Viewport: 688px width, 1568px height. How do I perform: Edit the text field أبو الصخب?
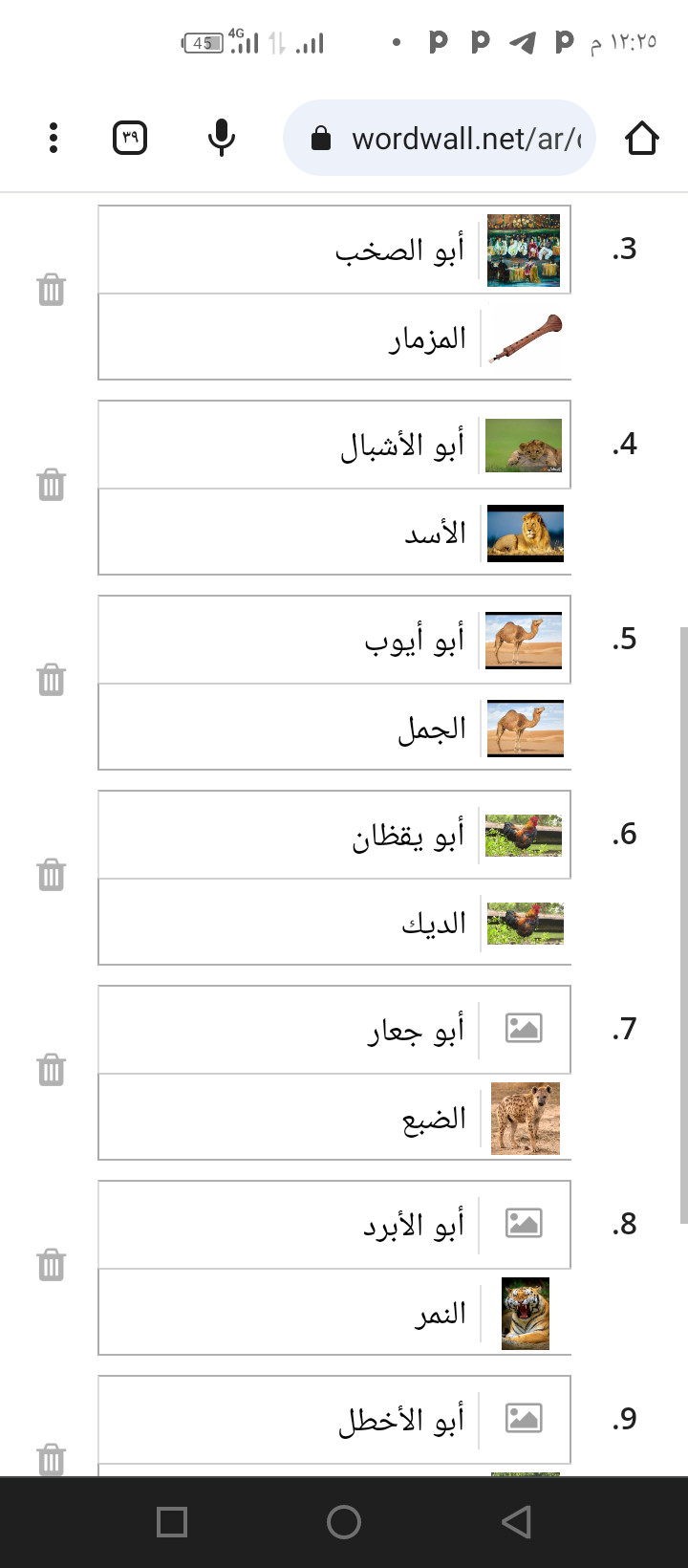pos(289,250)
